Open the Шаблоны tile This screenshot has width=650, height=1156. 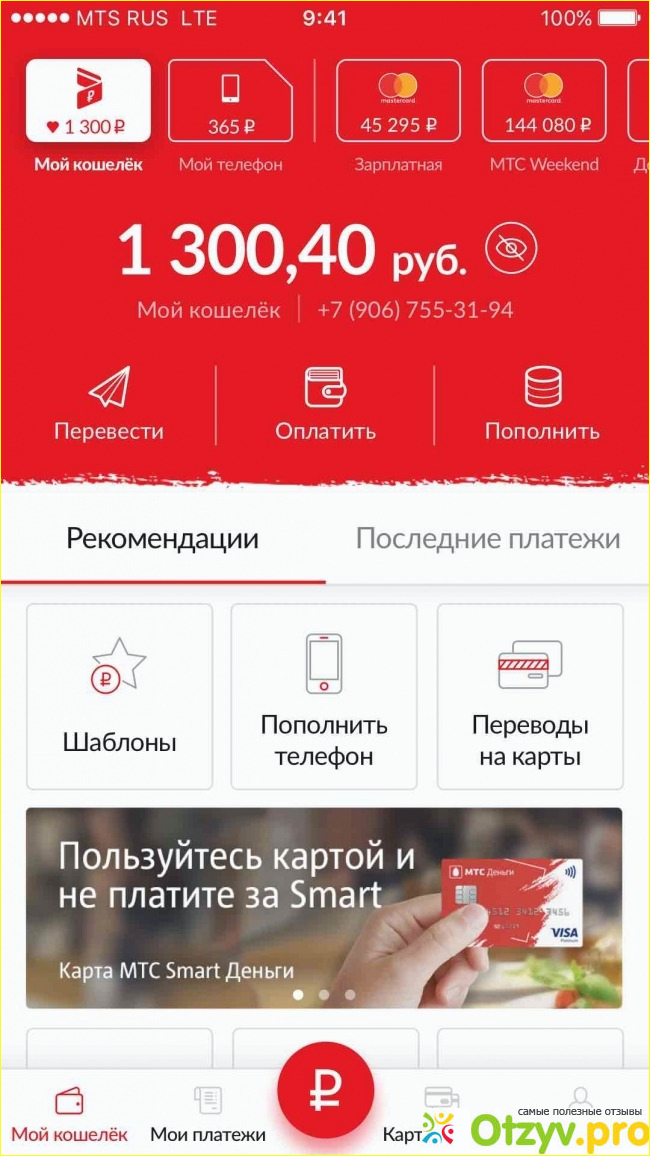[x=120, y=697]
